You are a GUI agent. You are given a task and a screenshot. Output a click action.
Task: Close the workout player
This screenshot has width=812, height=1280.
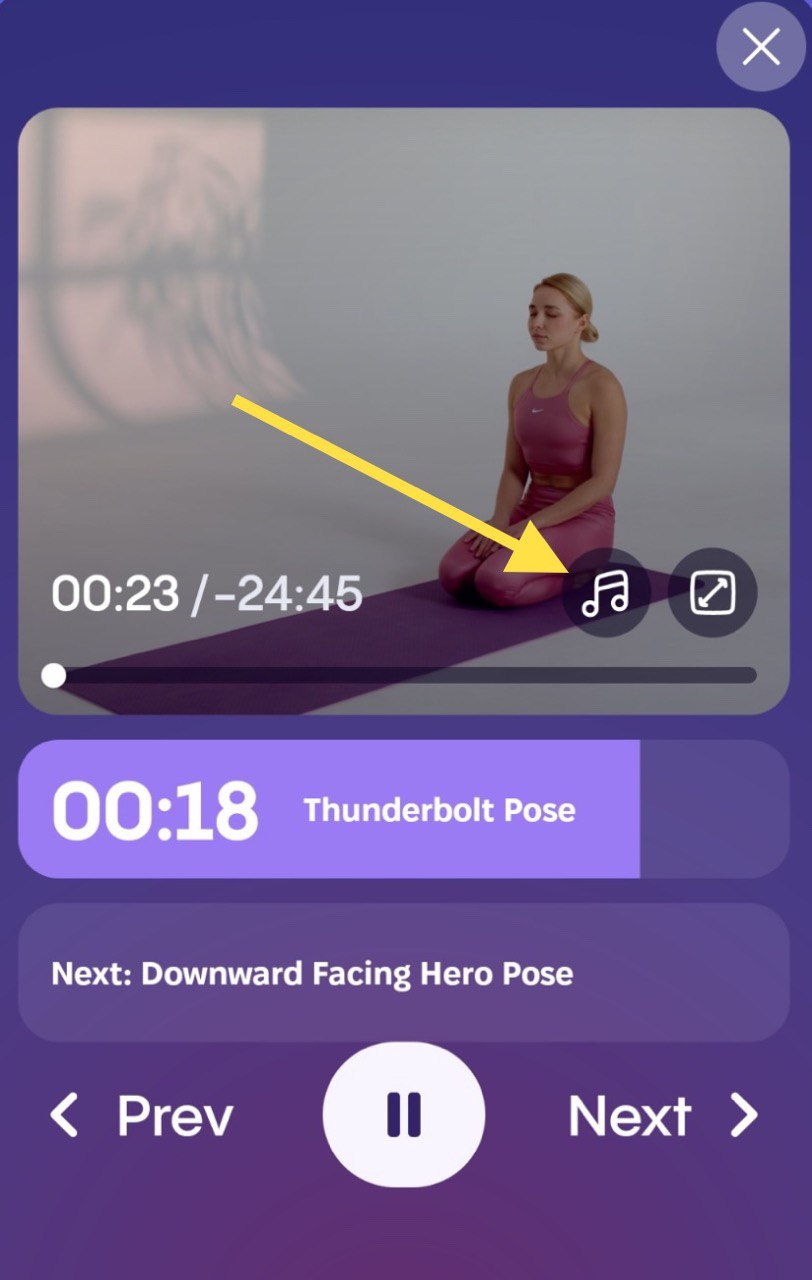click(760, 47)
